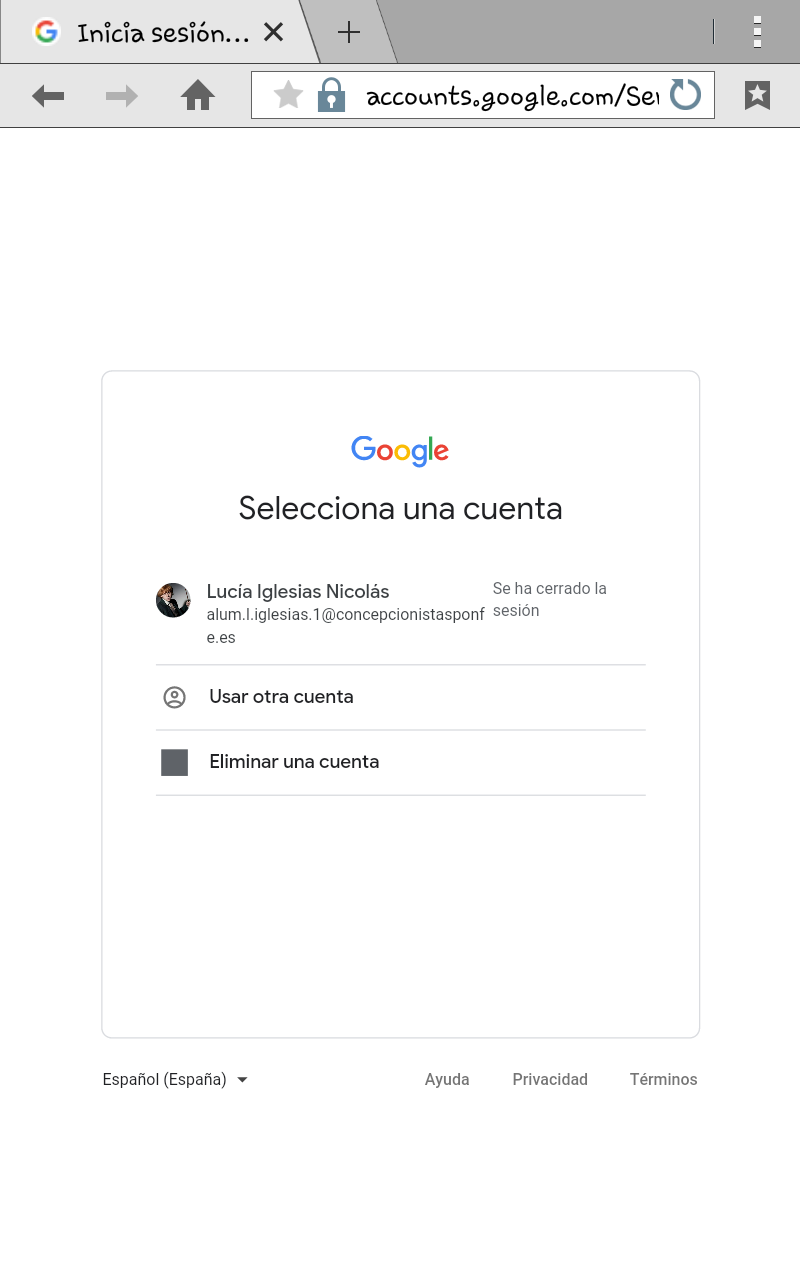Open the Ayuda link
800x1280 pixels.
click(x=447, y=1080)
